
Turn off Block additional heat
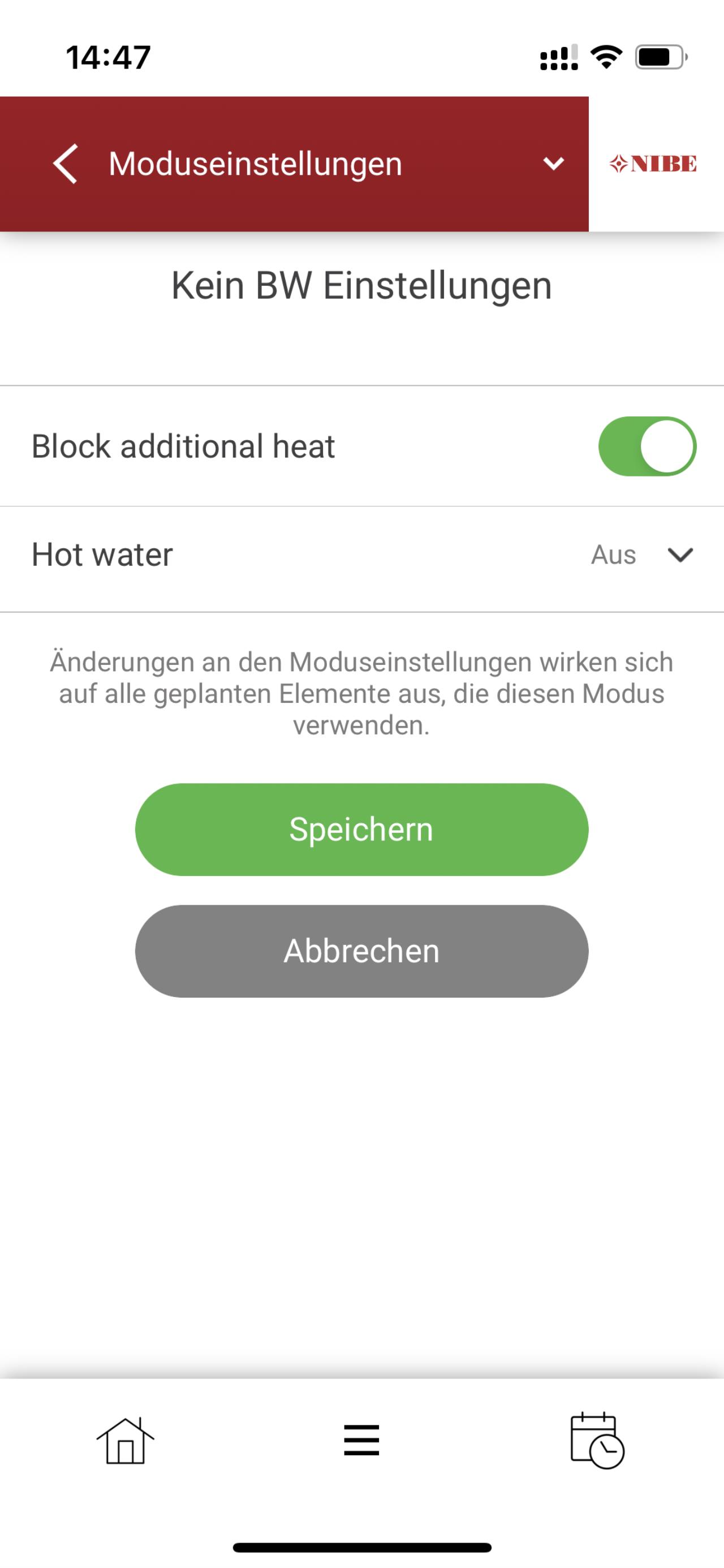point(647,446)
